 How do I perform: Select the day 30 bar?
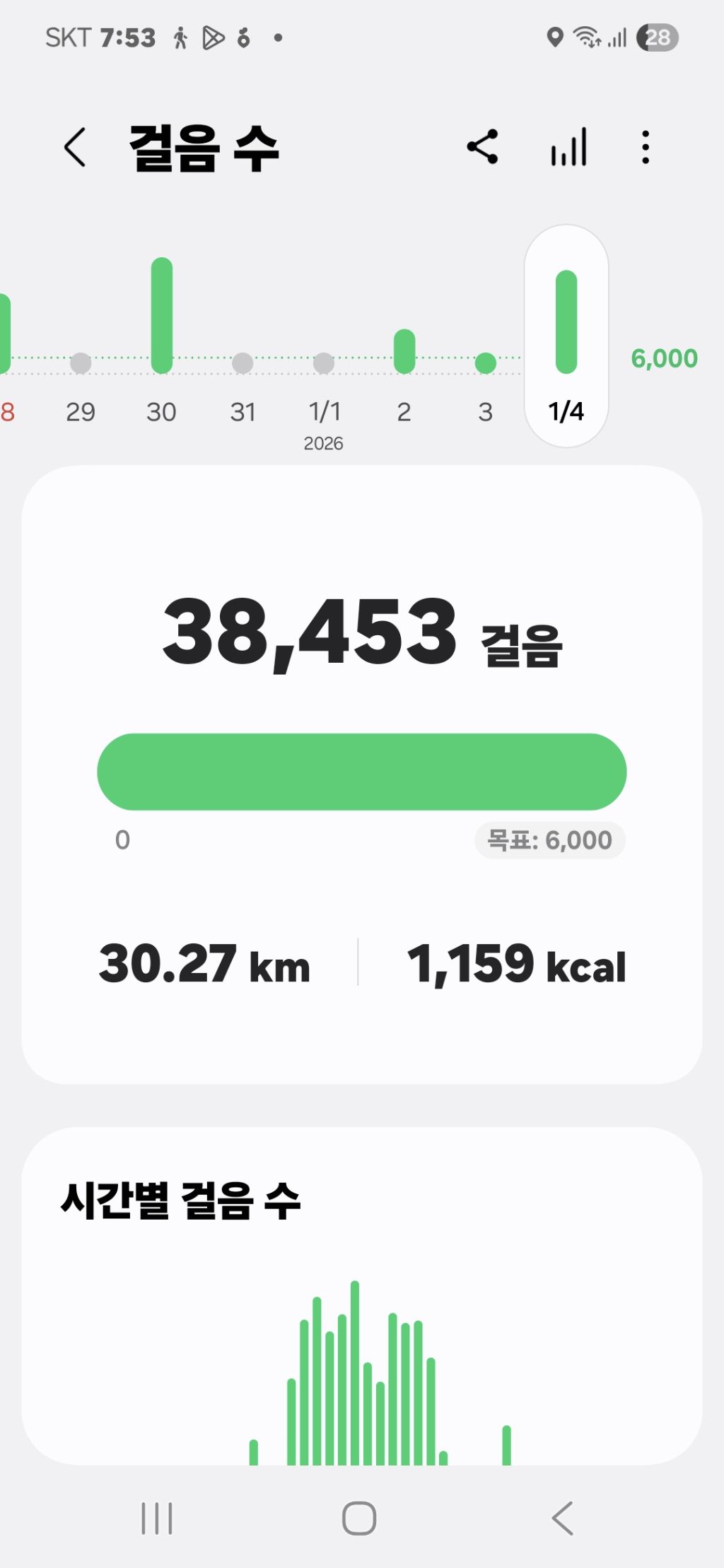pyautogui.click(x=162, y=316)
